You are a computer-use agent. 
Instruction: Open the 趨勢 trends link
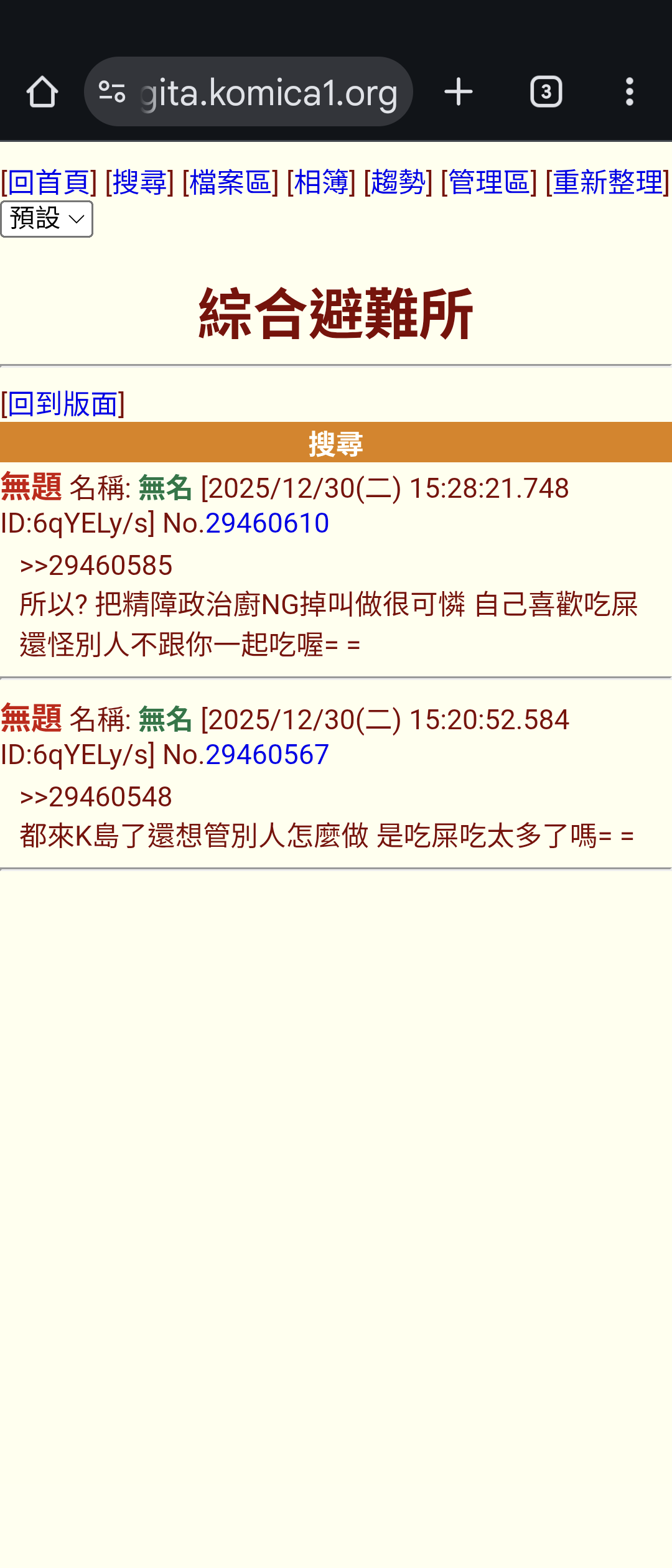click(x=398, y=182)
